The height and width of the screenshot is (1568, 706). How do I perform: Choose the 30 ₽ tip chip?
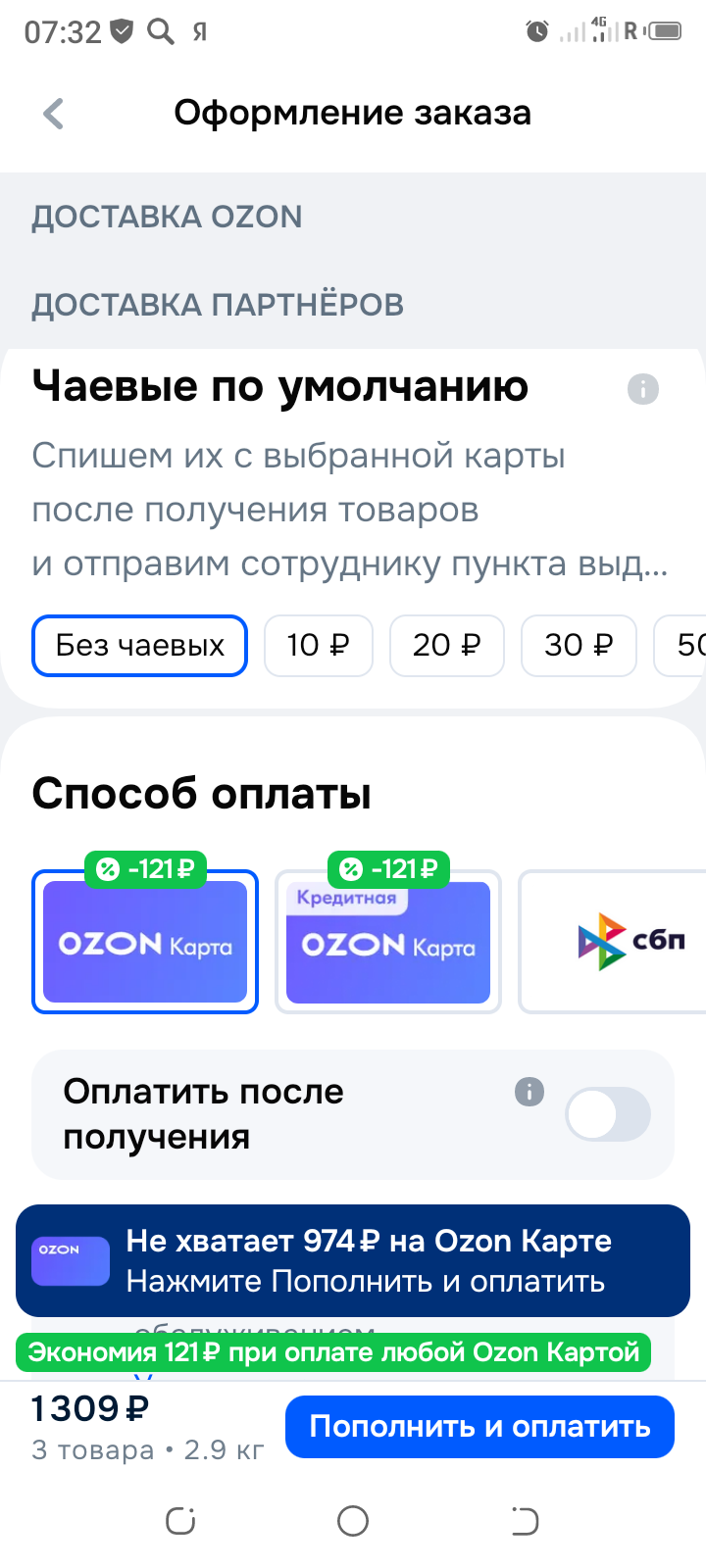click(579, 646)
